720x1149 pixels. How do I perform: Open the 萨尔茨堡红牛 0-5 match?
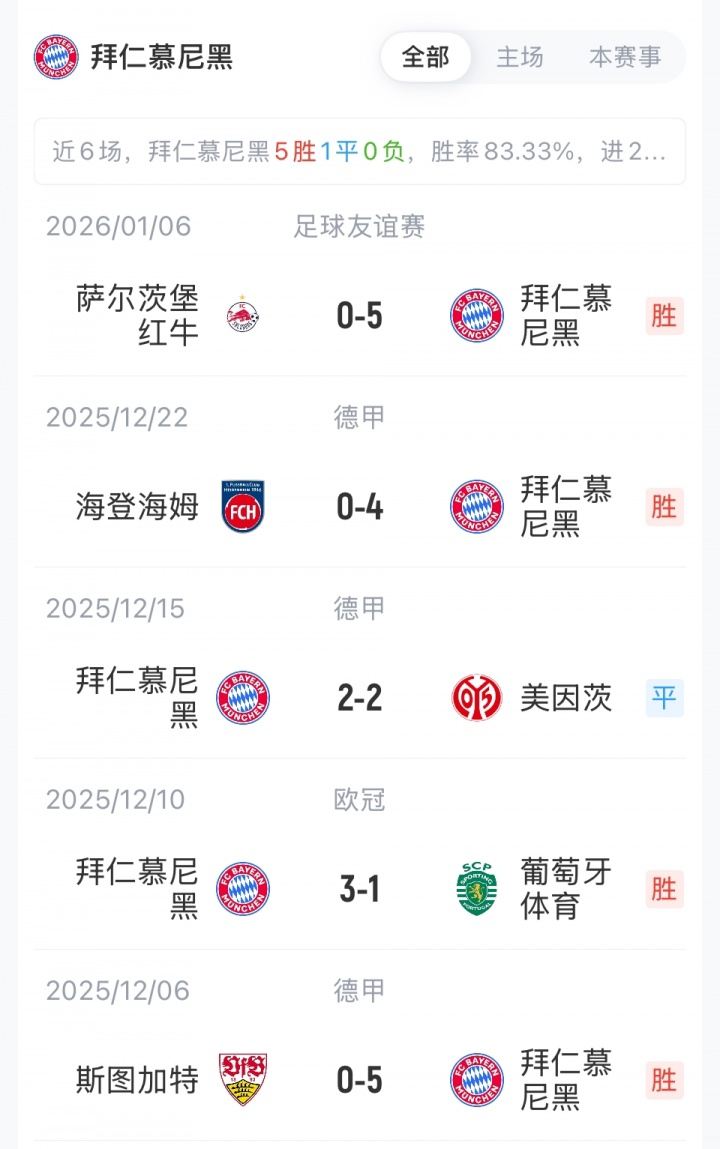point(360,316)
